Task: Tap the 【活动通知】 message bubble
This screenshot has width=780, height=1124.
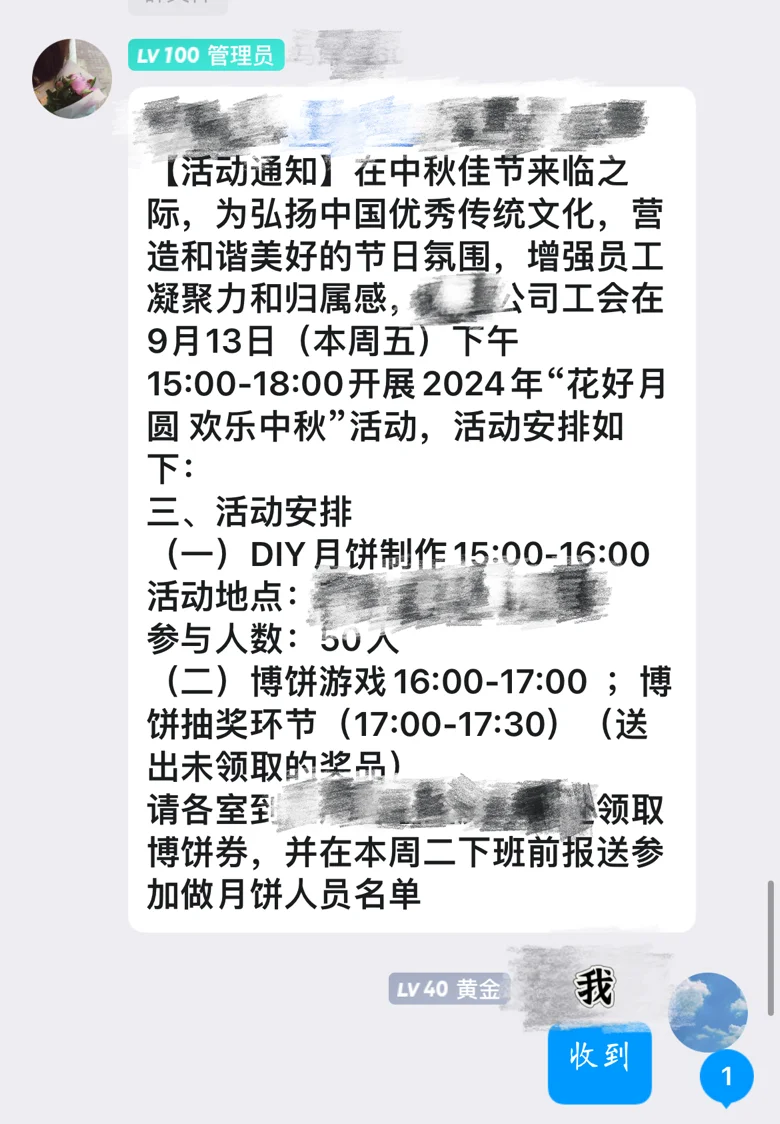Action: [412, 510]
